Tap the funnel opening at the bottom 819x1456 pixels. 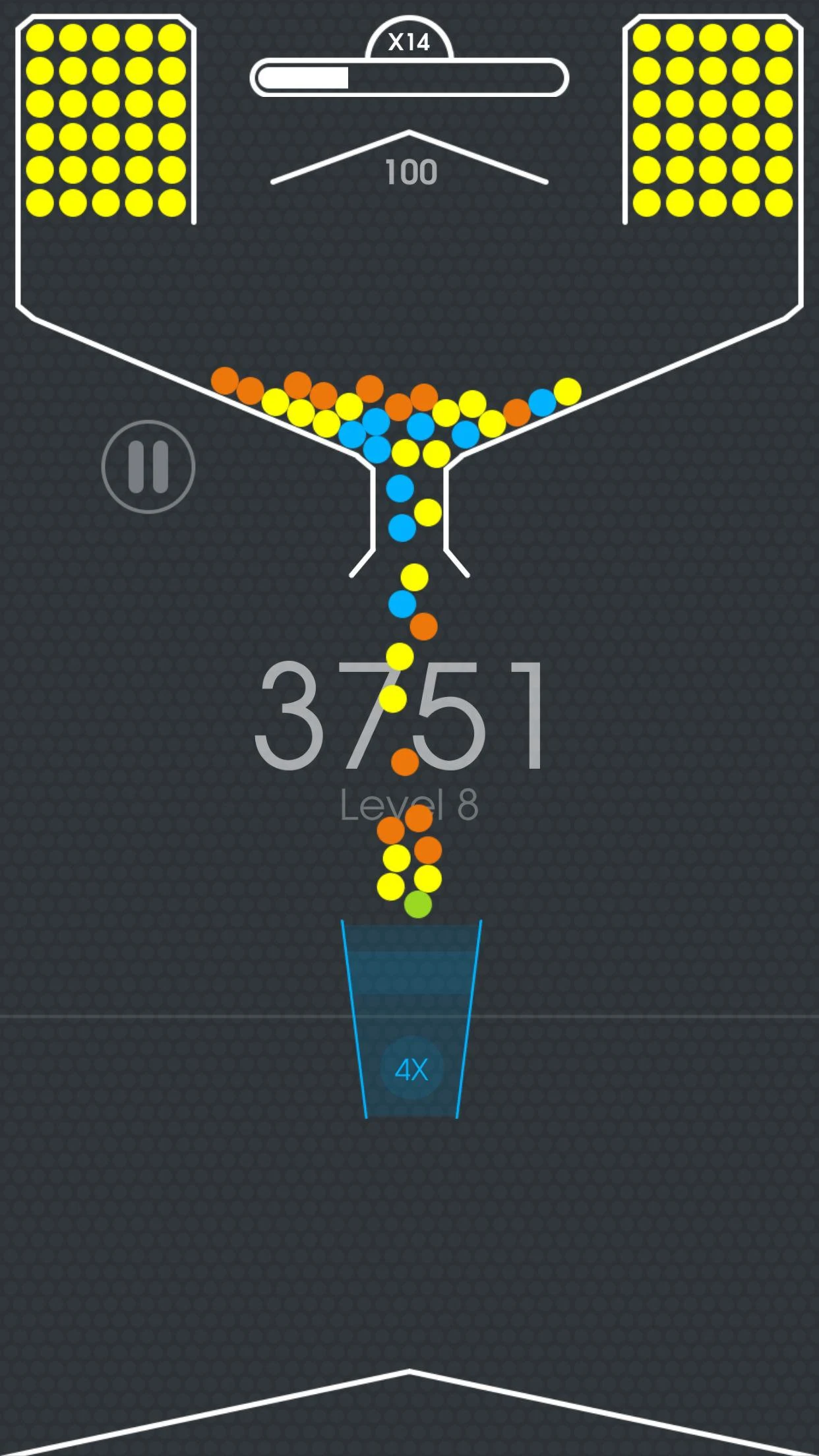409,561
